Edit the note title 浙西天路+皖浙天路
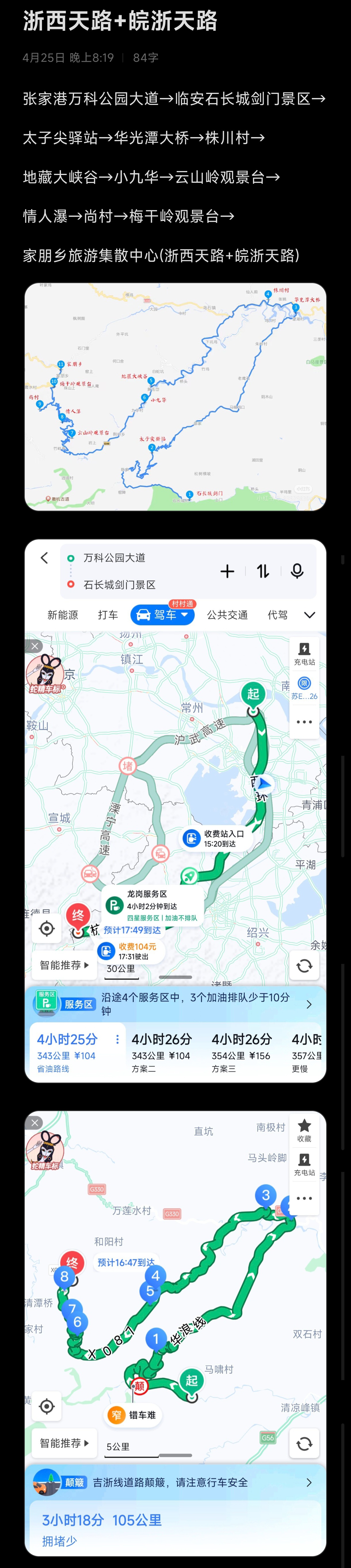 120,21
